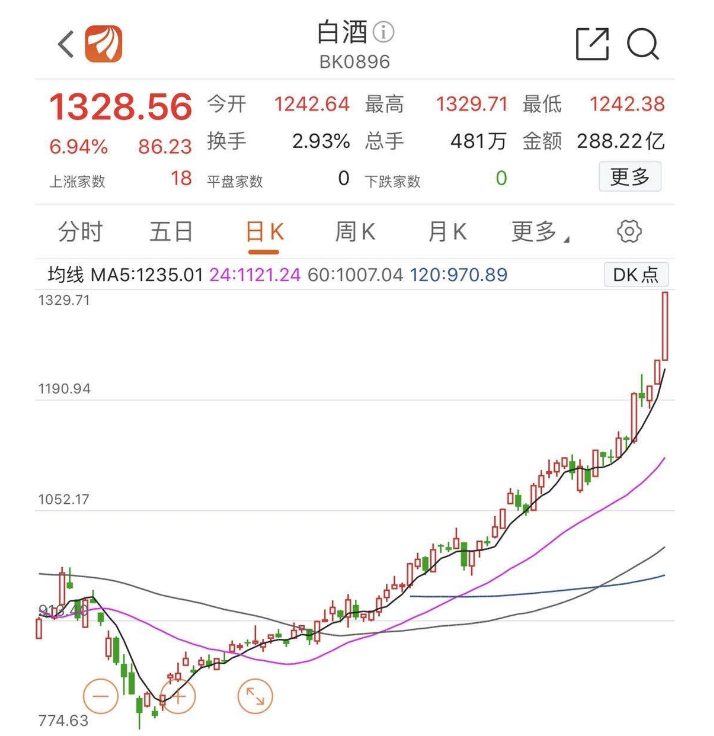Open chart settings gear
Viewport: 714px width, 736px height.
(x=629, y=232)
